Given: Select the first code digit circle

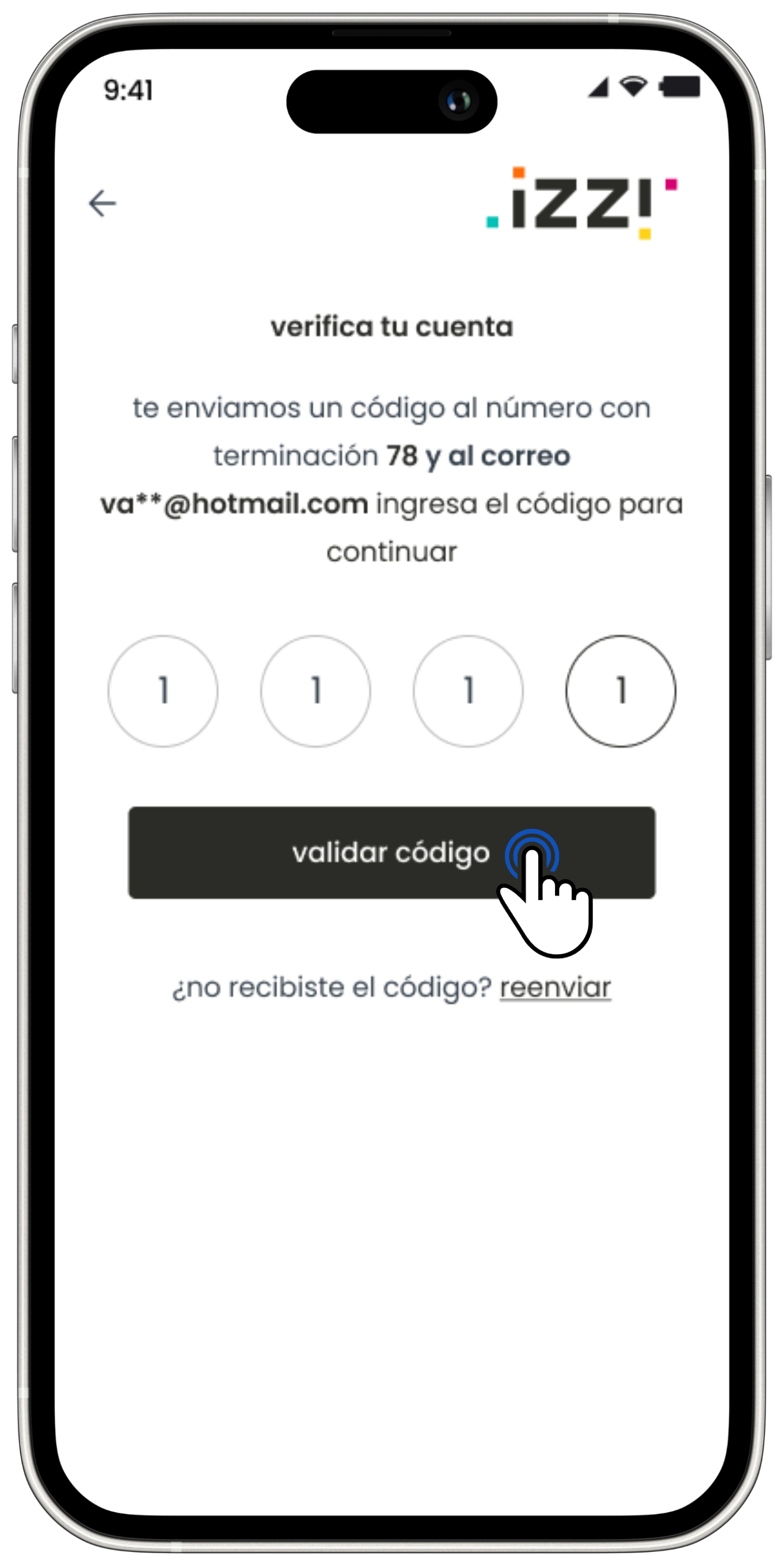Looking at the screenshot, I should click(163, 691).
